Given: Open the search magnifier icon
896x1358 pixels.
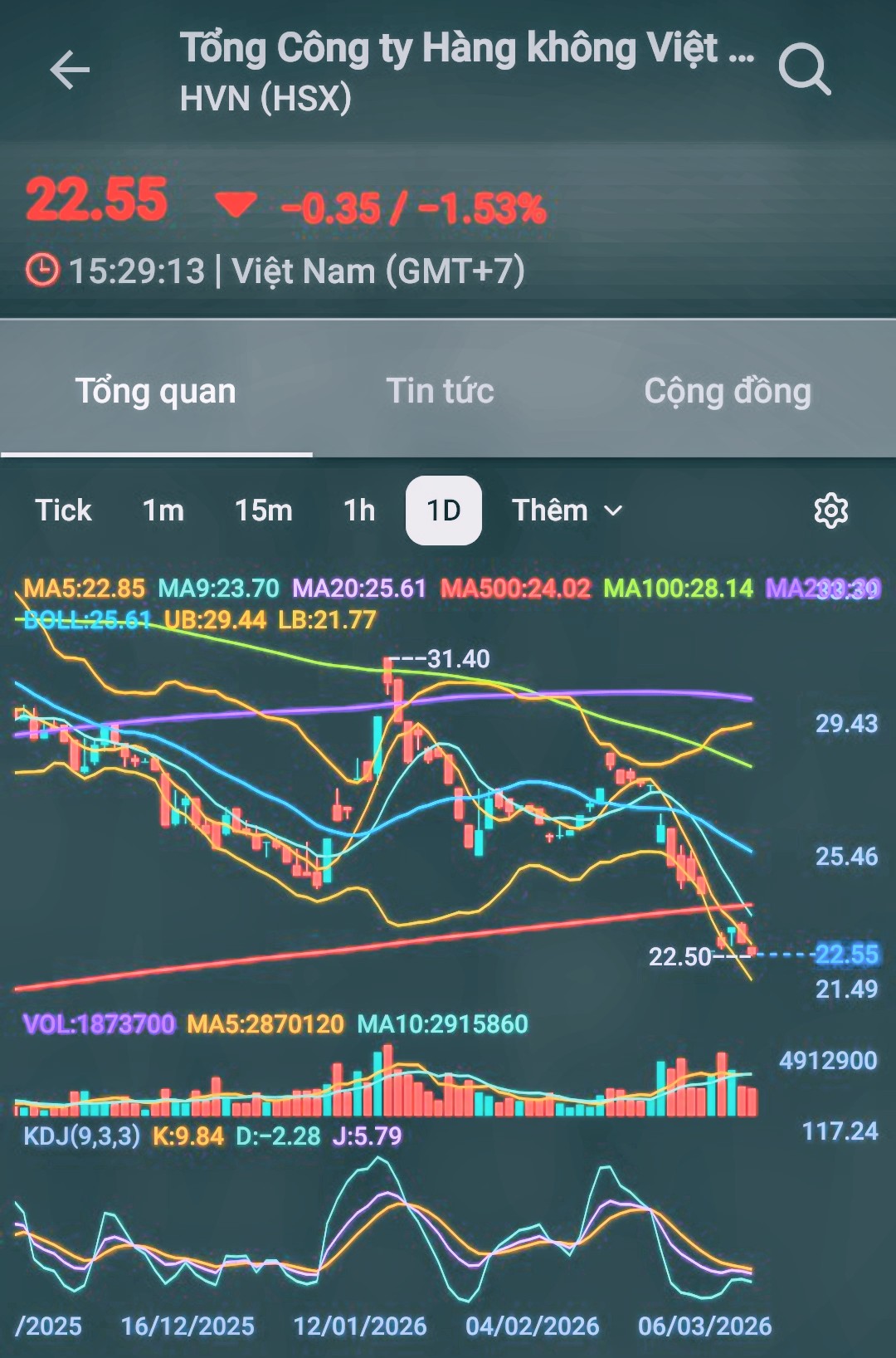Looking at the screenshot, I should (x=804, y=70).
